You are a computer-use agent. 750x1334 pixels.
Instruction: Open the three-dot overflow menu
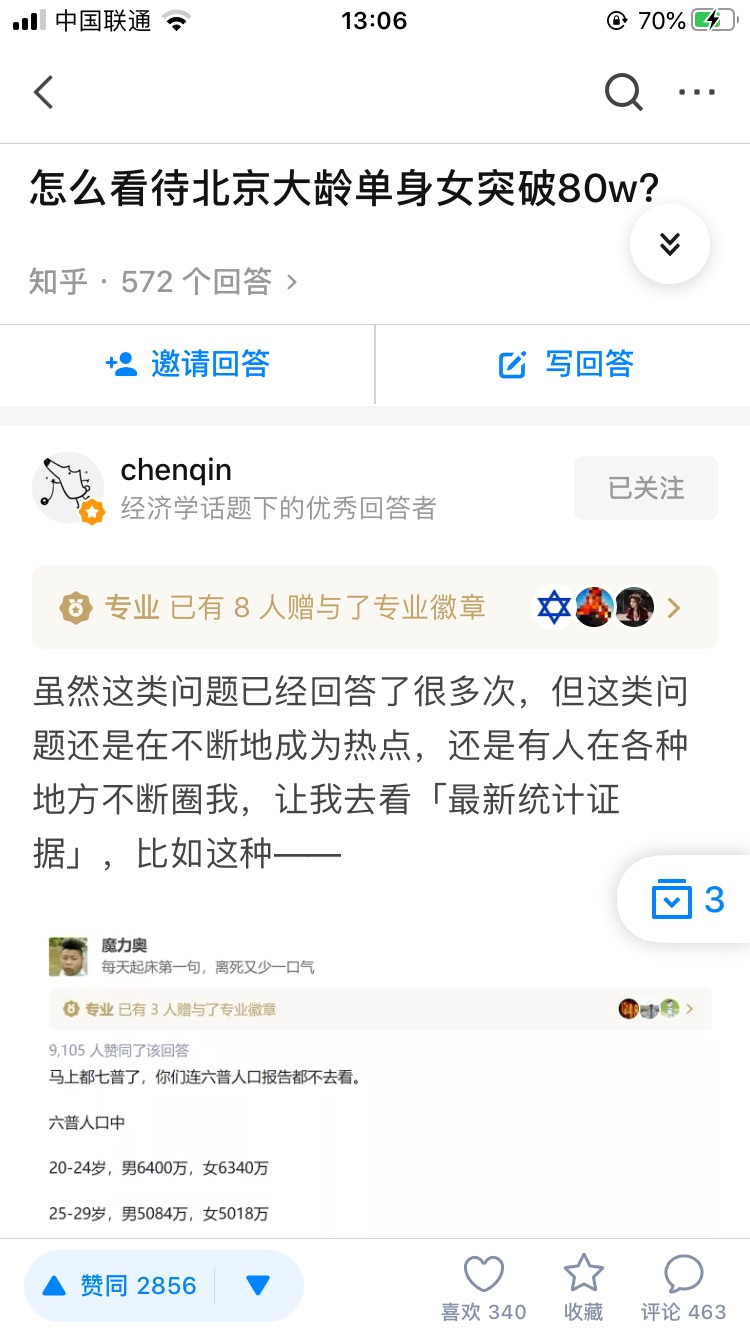(697, 92)
